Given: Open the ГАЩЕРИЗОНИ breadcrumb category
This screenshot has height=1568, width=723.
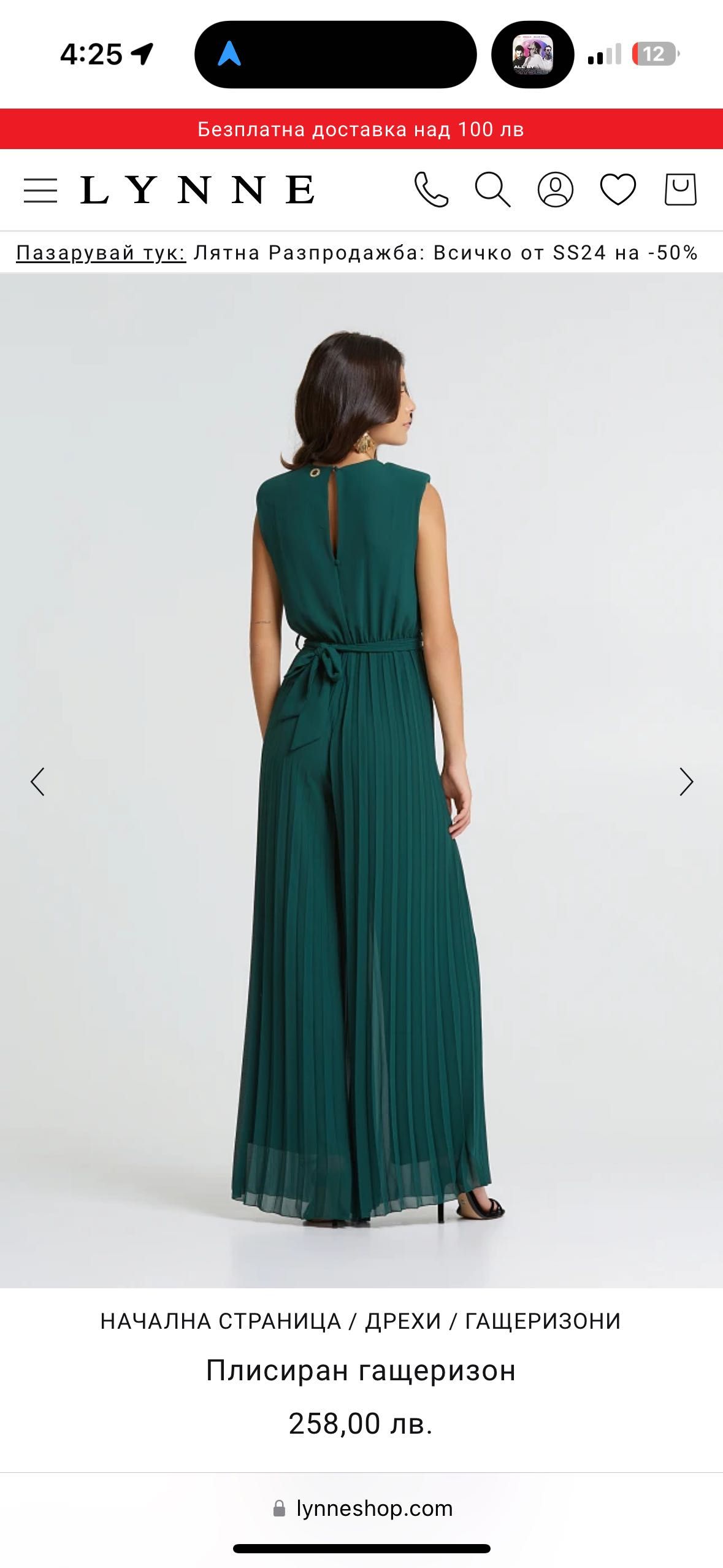Looking at the screenshot, I should click(x=543, y=1321).
